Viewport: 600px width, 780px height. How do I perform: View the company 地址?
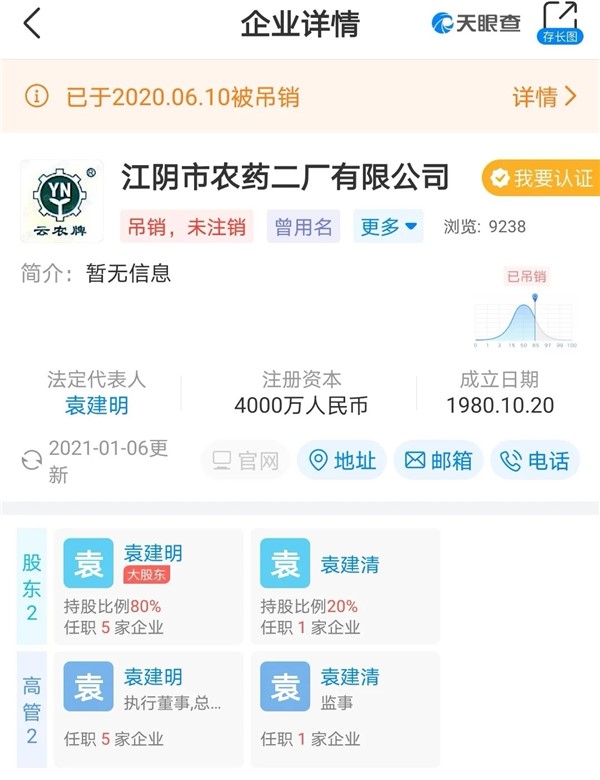(342, 460)
